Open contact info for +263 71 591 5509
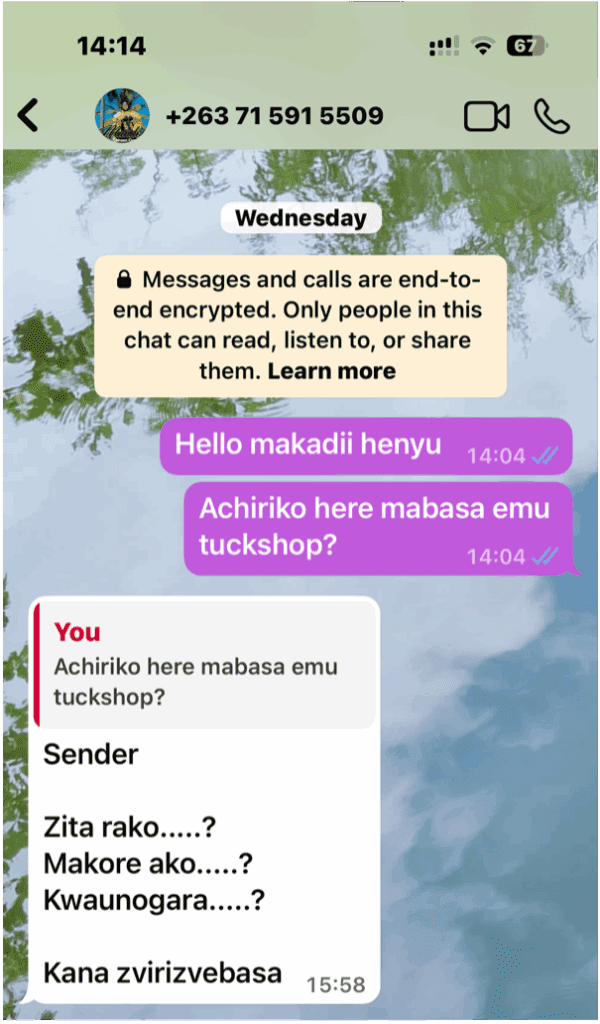Viewport: 600px width, 1024px height. pos(274,116)
